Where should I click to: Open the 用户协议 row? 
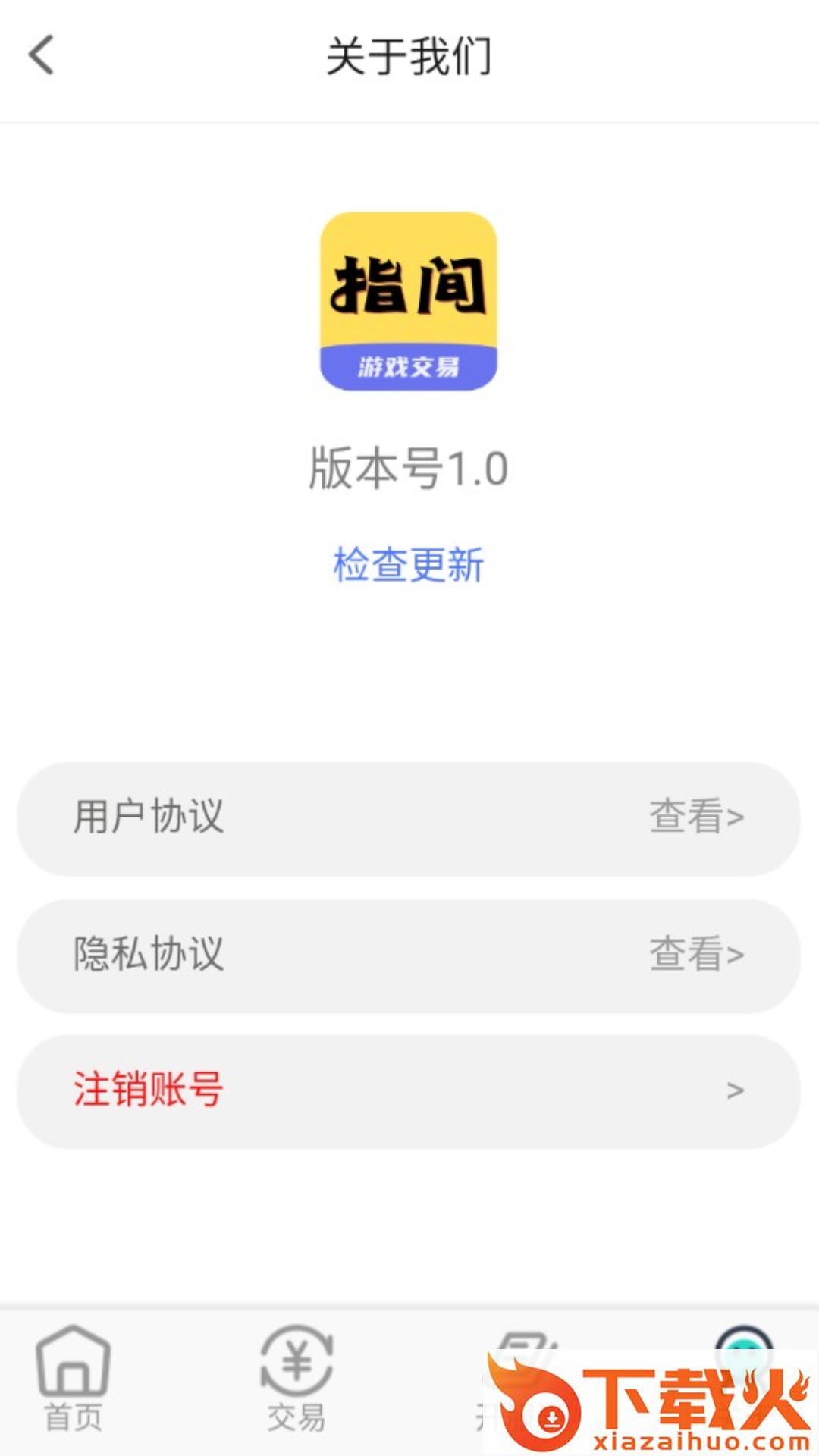pyautogui.click(x=409, y=818)
